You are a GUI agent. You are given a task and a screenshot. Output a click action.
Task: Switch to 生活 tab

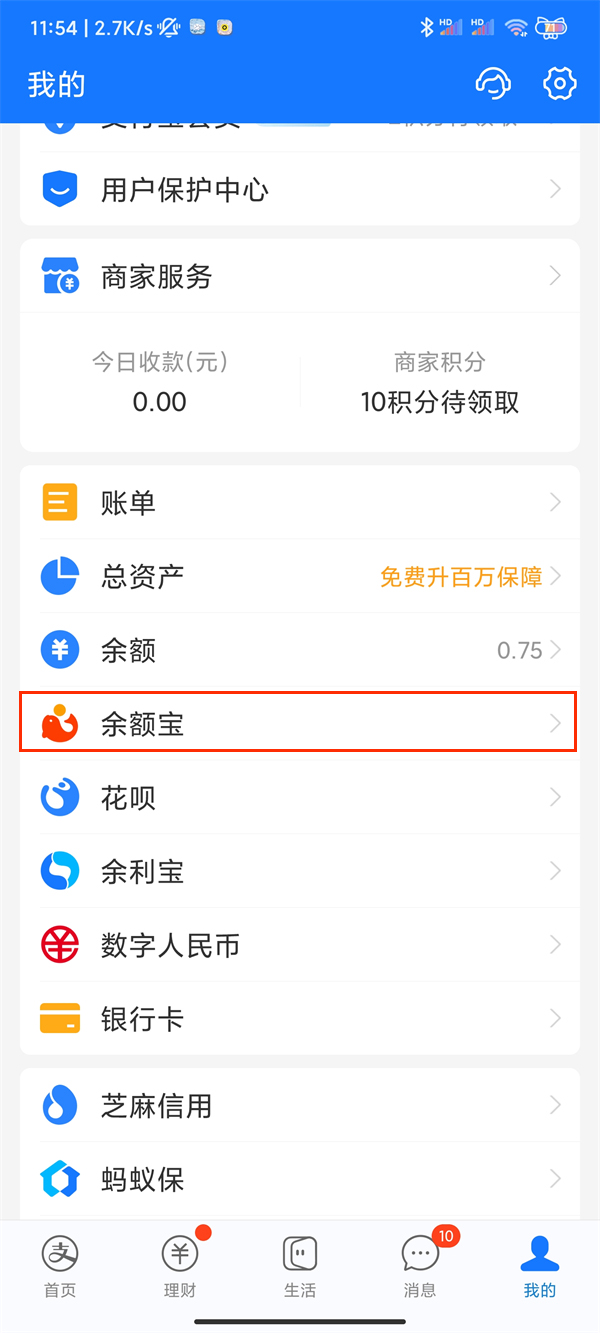(x=300, y=1265)
